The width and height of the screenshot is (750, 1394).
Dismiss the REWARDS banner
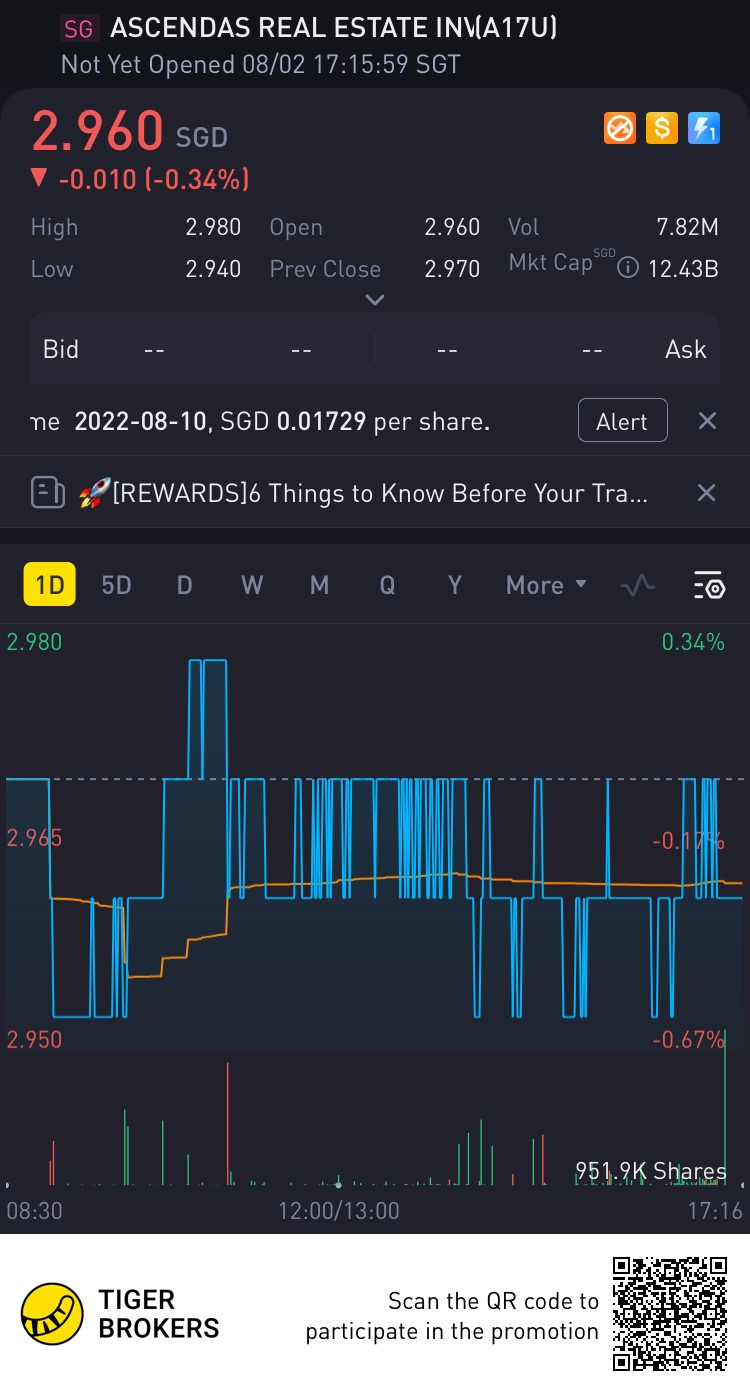click(x=706, y=493)
